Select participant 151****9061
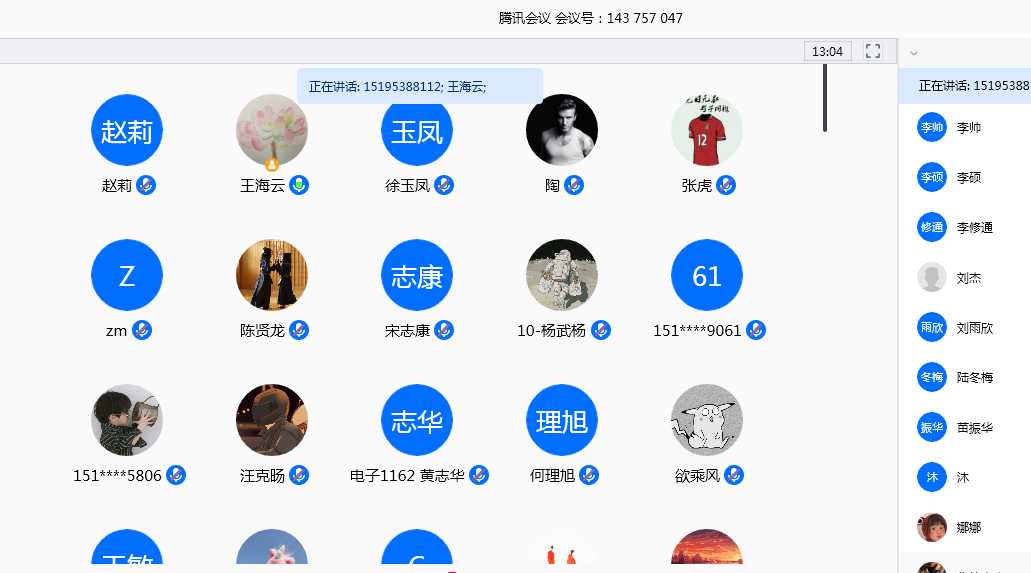Image resolution: width=1031 pixels, height=573 pixels. 707,275
